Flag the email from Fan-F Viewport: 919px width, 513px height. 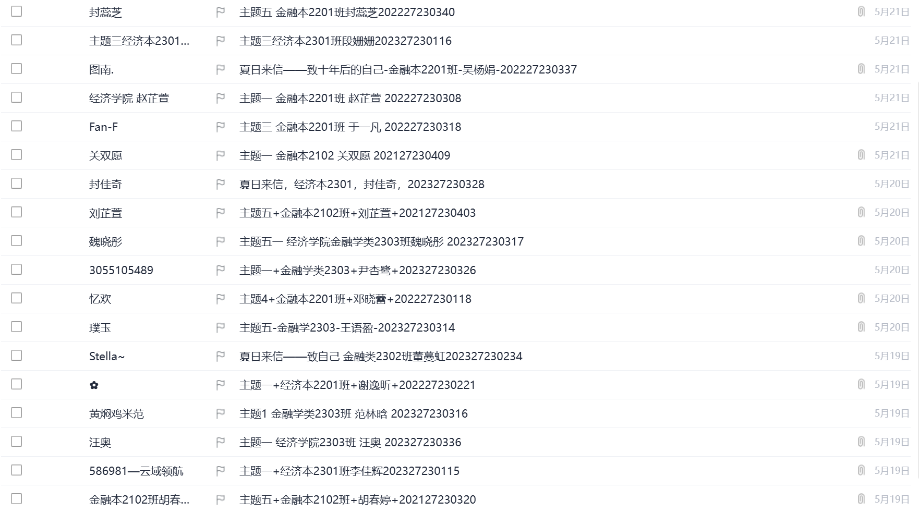coord(220,127)
